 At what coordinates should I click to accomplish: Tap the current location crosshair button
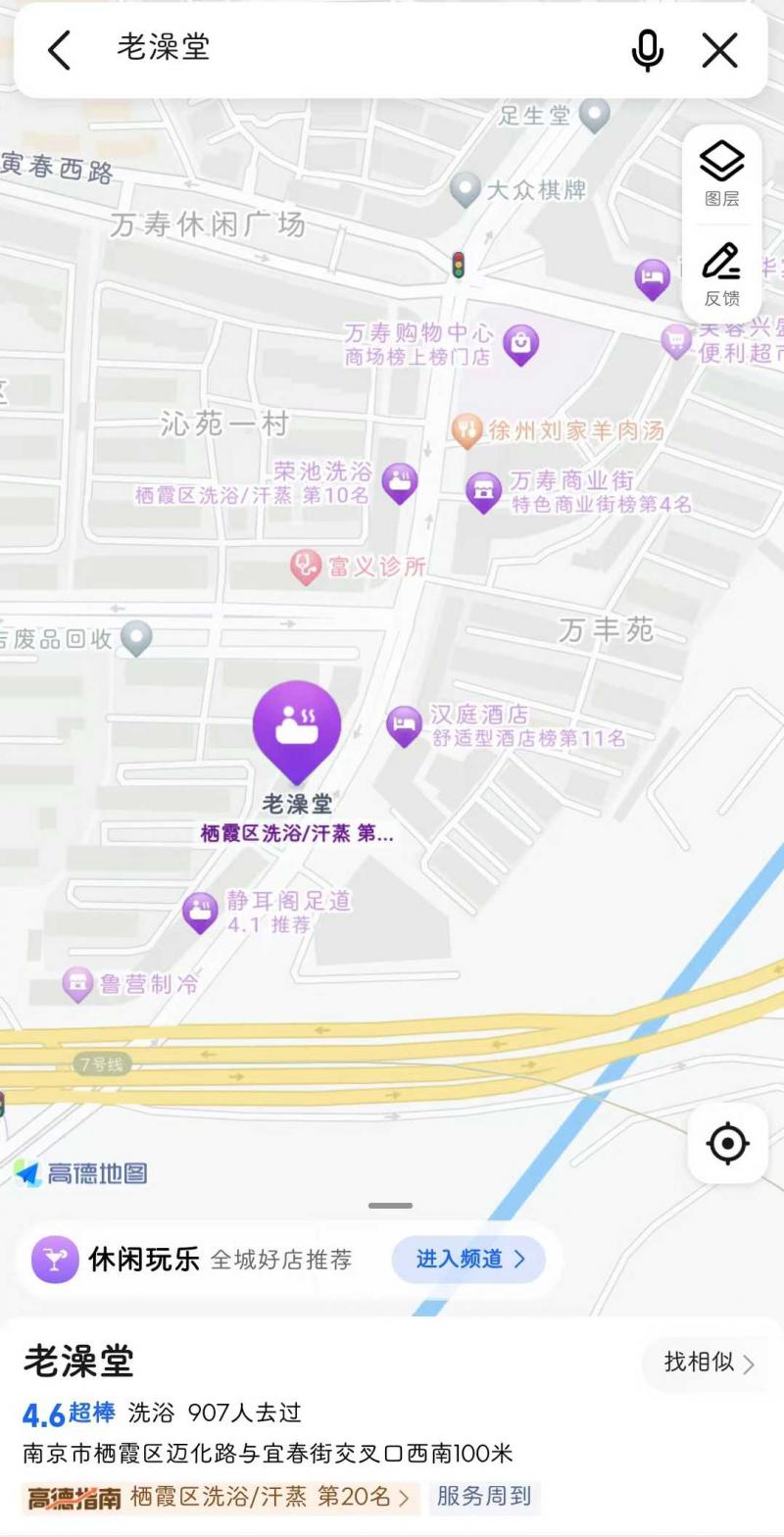(x=726, y=1143)
